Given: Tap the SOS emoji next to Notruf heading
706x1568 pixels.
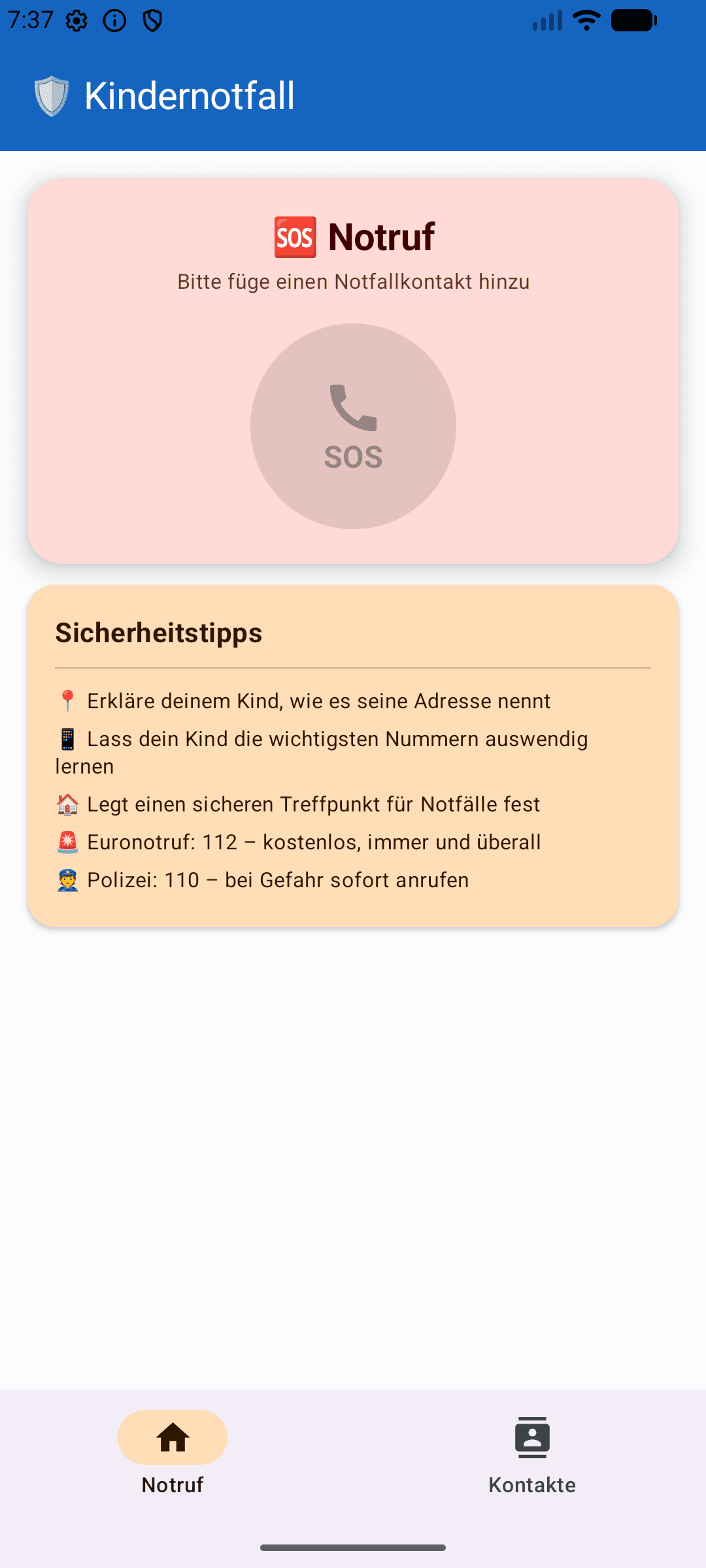Looking at the screenshot, I should pos(294,237).
